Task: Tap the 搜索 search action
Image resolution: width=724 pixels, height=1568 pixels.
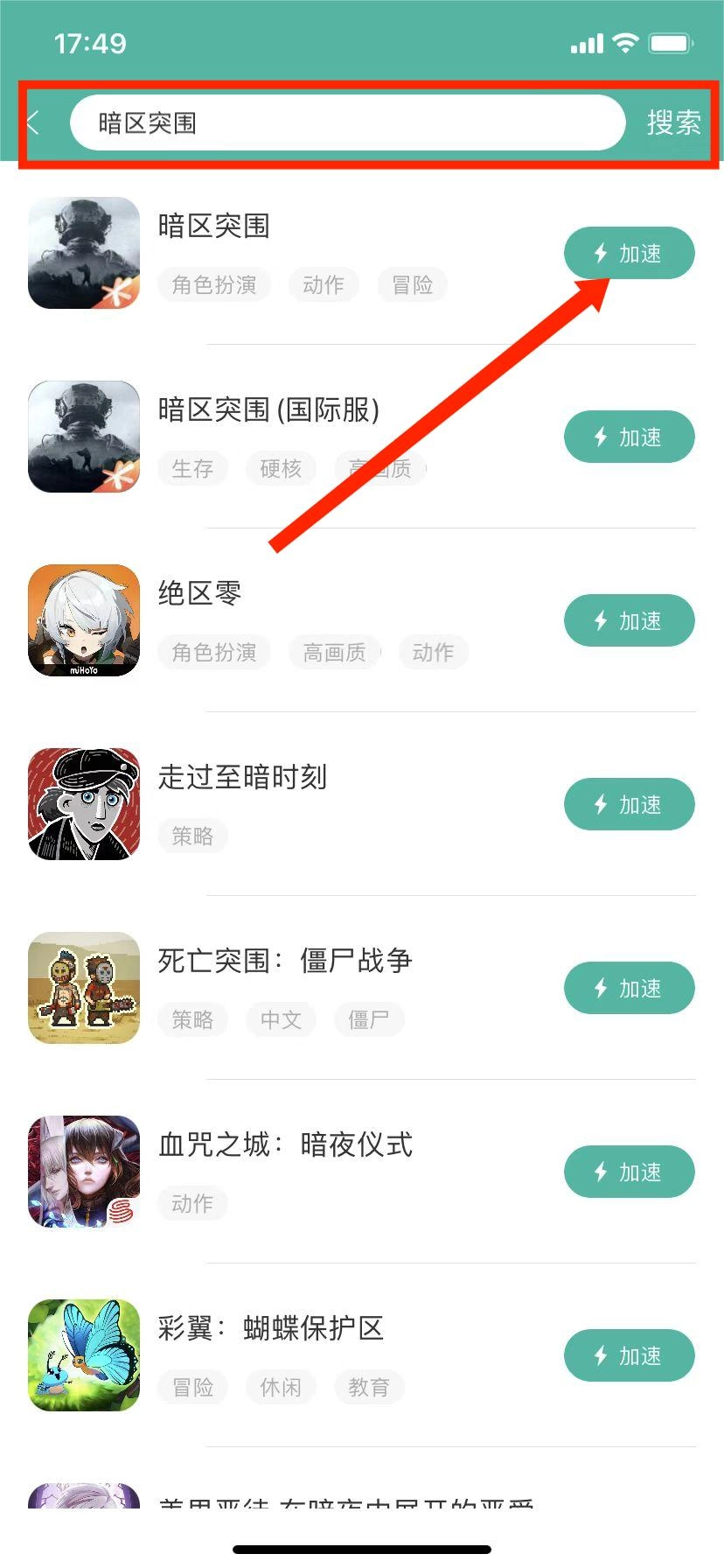Action: pyautogui.click(x=674, y=122)
